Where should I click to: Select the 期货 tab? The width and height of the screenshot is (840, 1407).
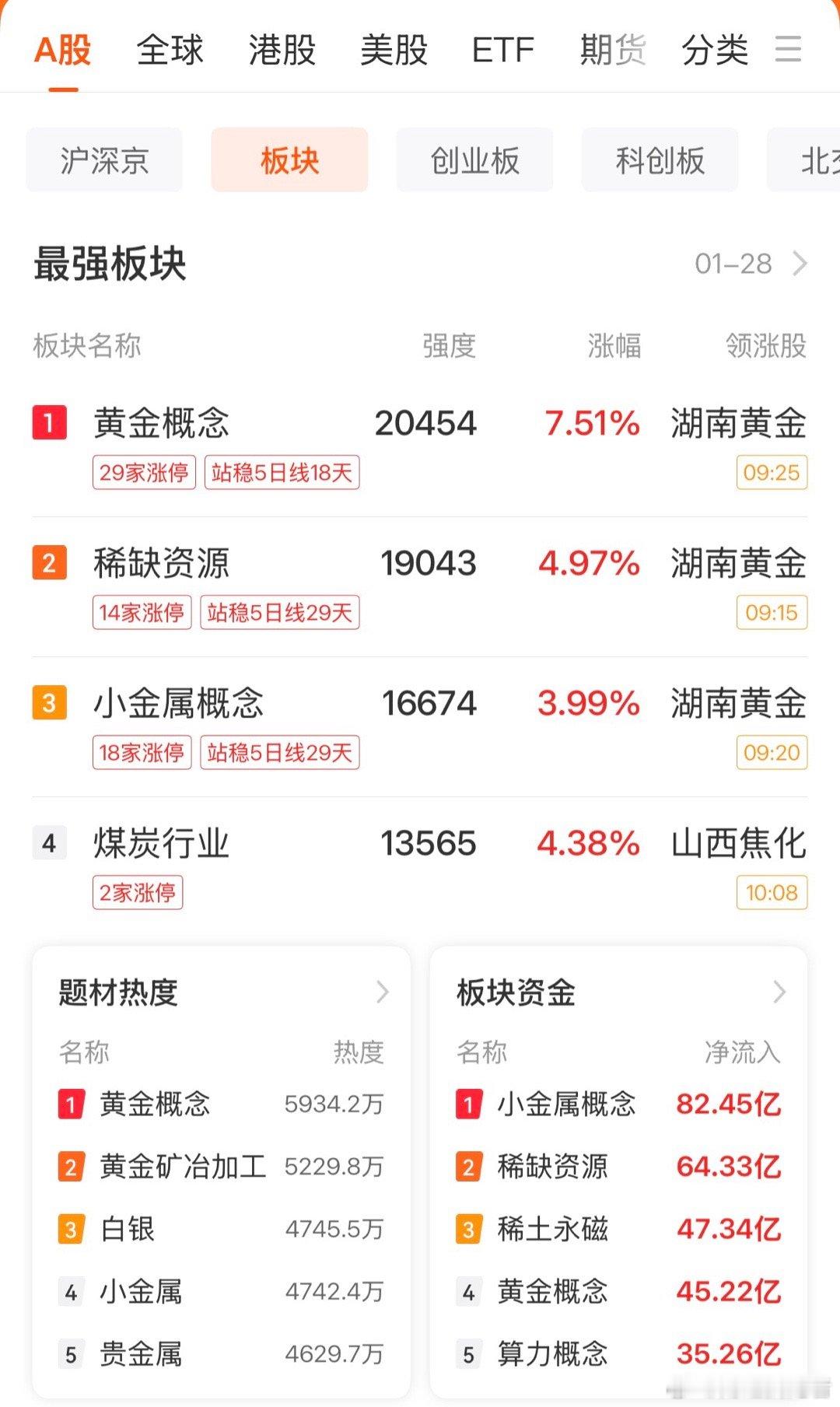[611, 49]
